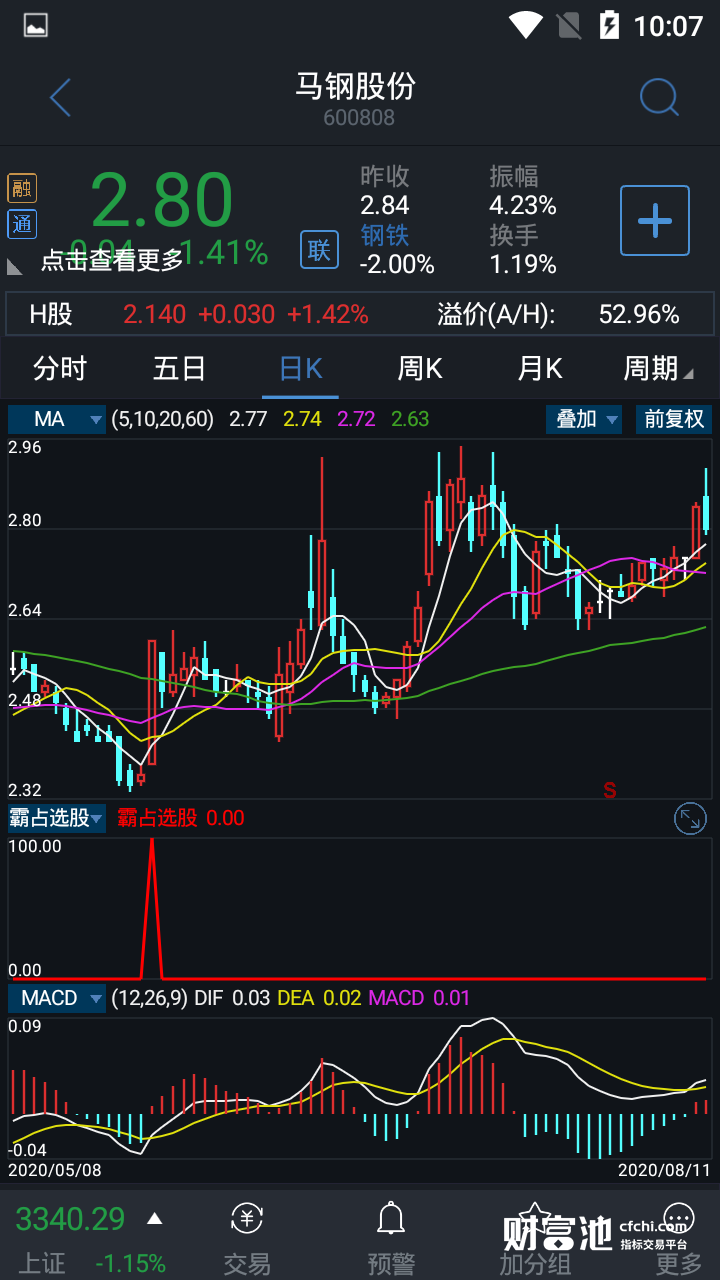Open the 交易 trade tab
The width and height of the screenshot is (720, 1280).
click(x=246, y=1240)
